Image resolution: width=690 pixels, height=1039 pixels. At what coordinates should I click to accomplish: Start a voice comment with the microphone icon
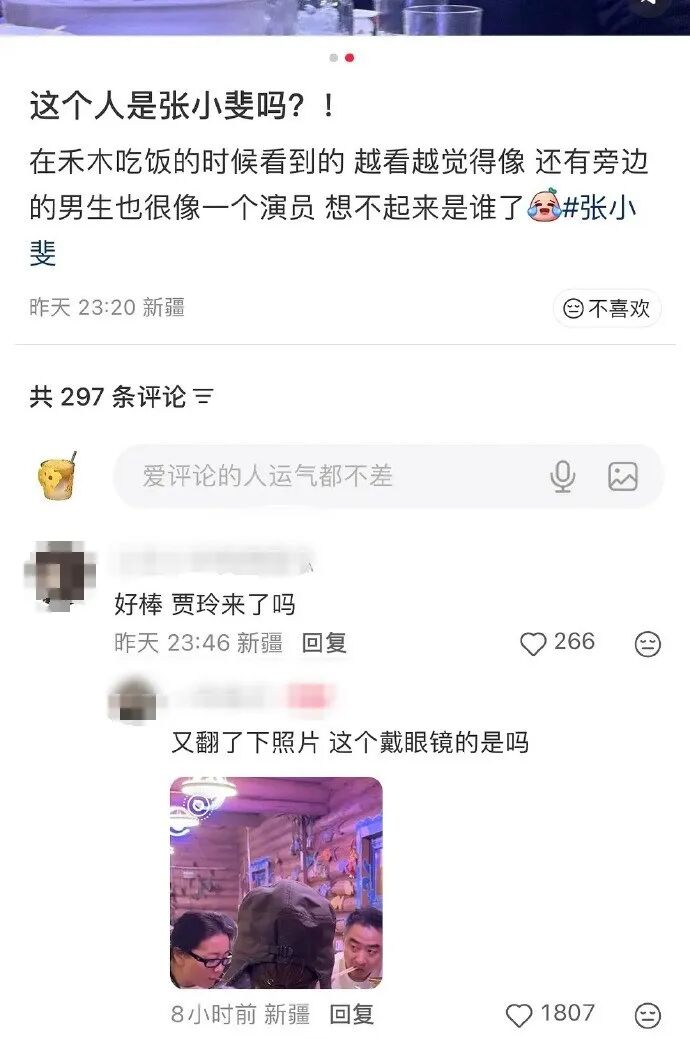pos(563,477)
